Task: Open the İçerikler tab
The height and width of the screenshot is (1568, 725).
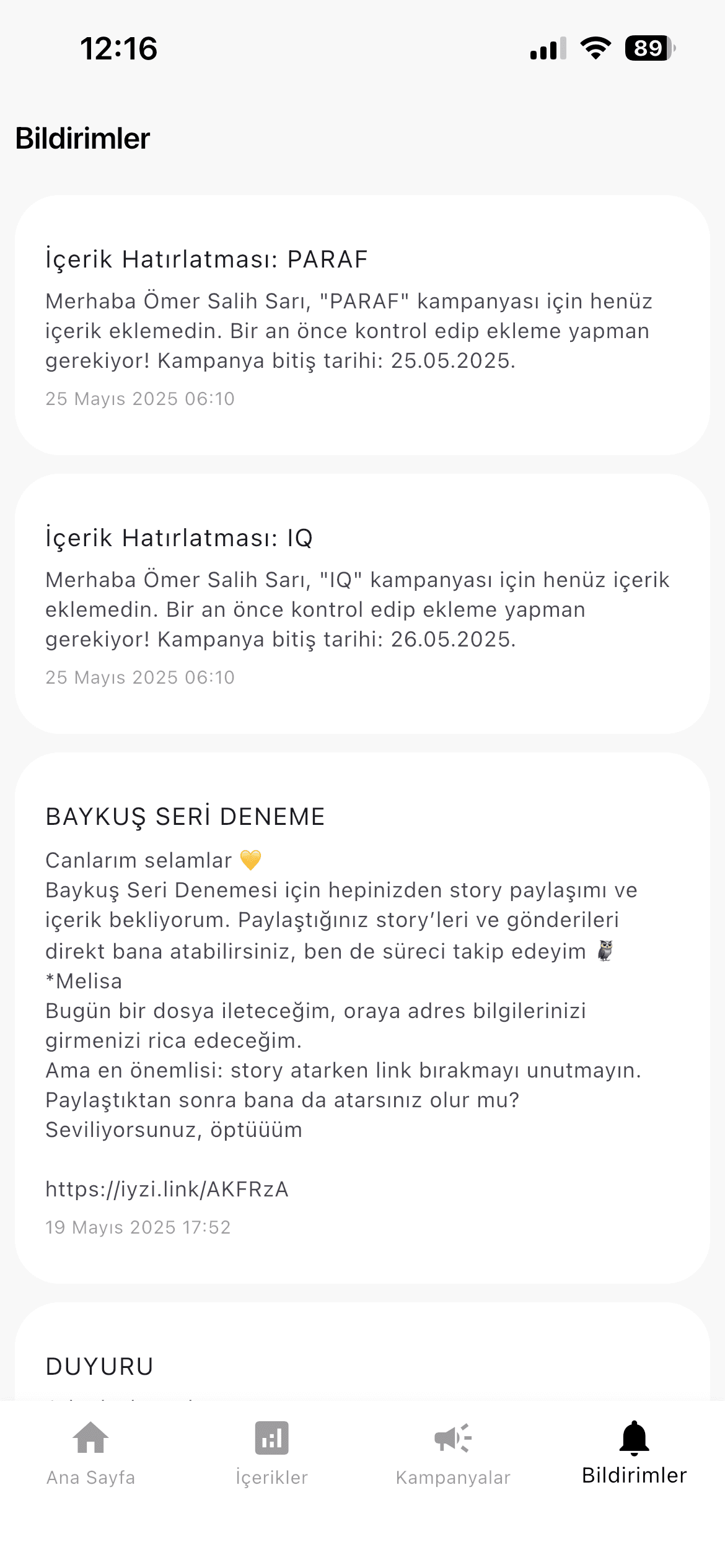Action: 271,1453
